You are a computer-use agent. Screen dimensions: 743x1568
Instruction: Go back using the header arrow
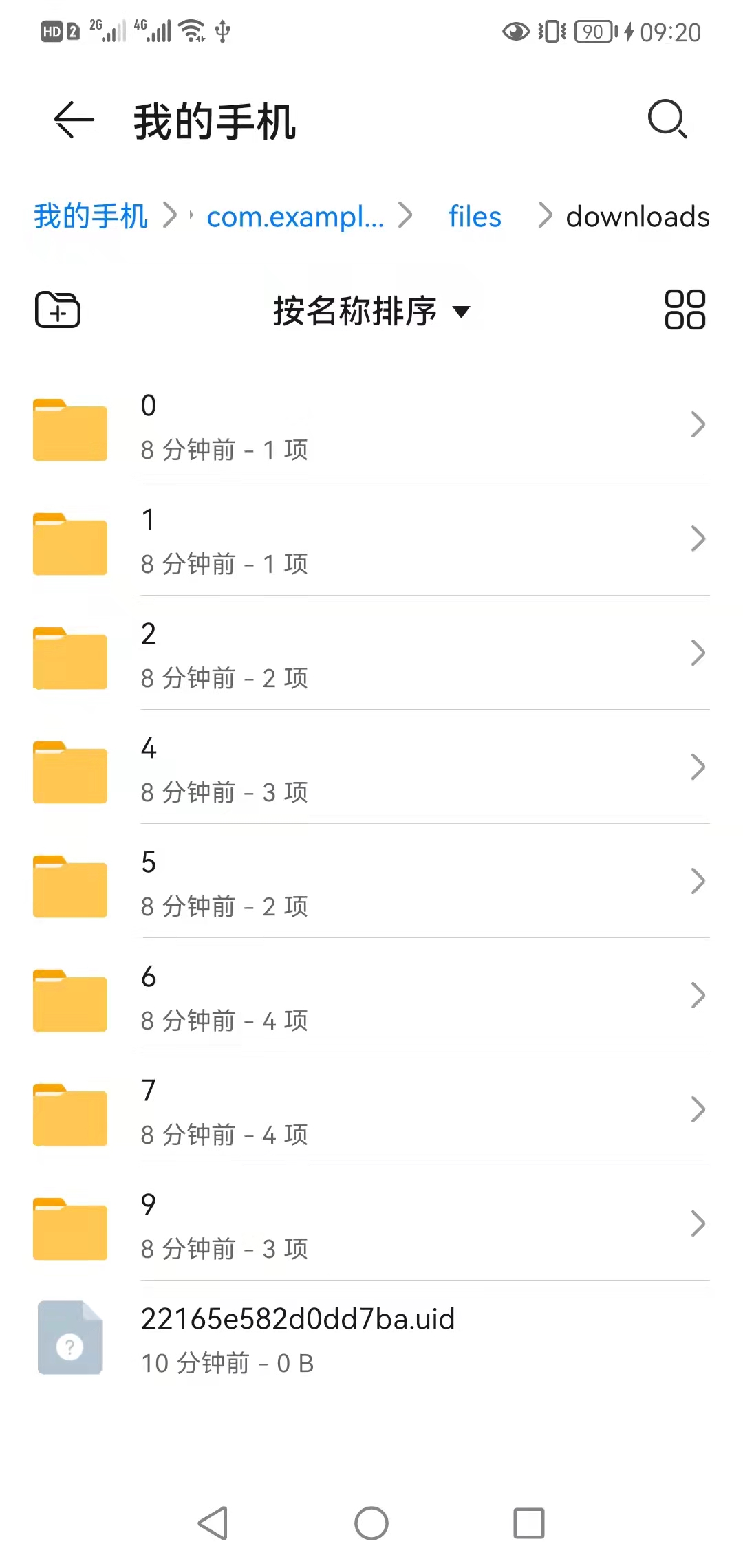[x=74, y=120]
